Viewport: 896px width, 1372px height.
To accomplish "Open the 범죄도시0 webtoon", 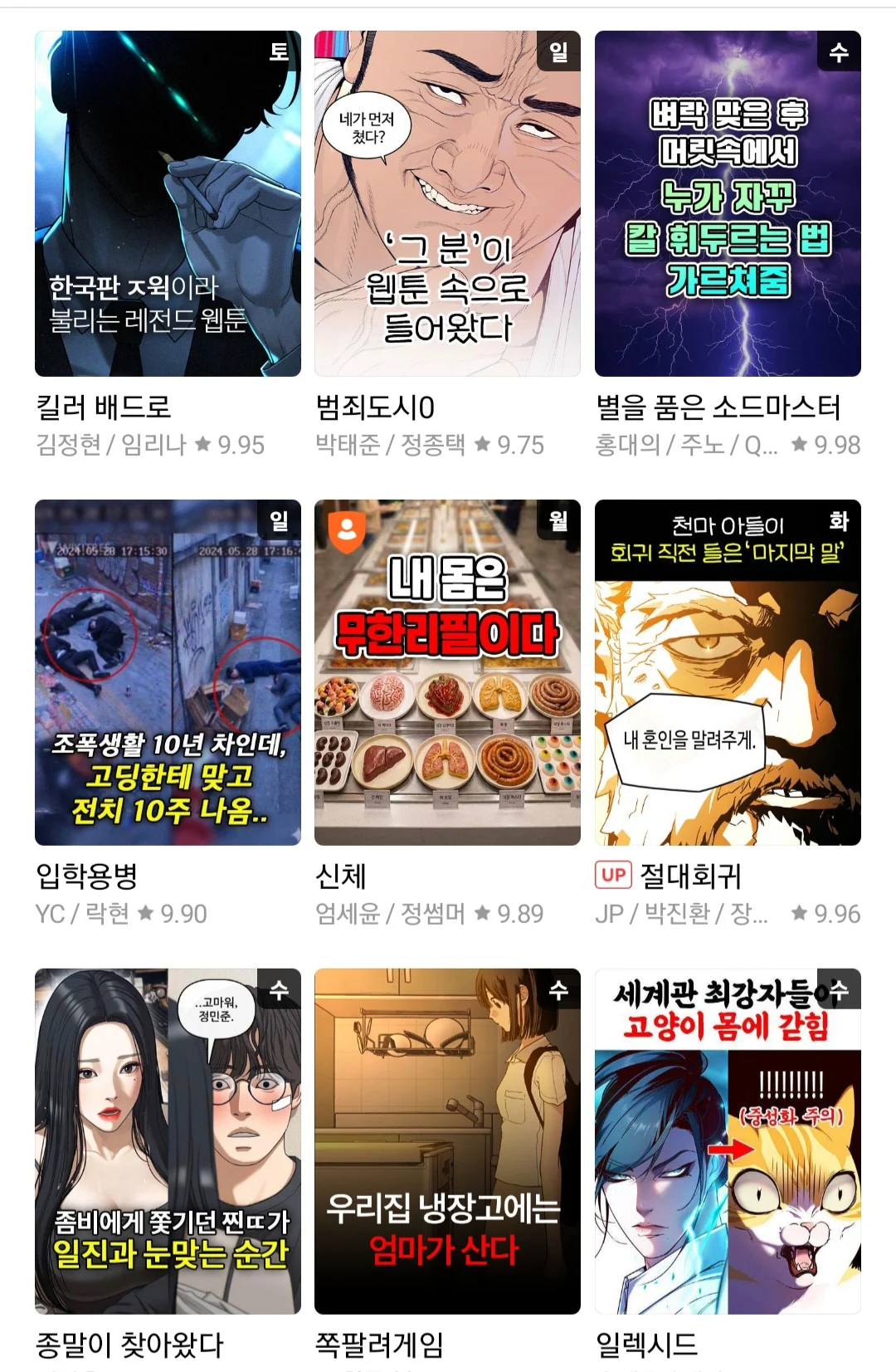I will (x=447, y=203).
